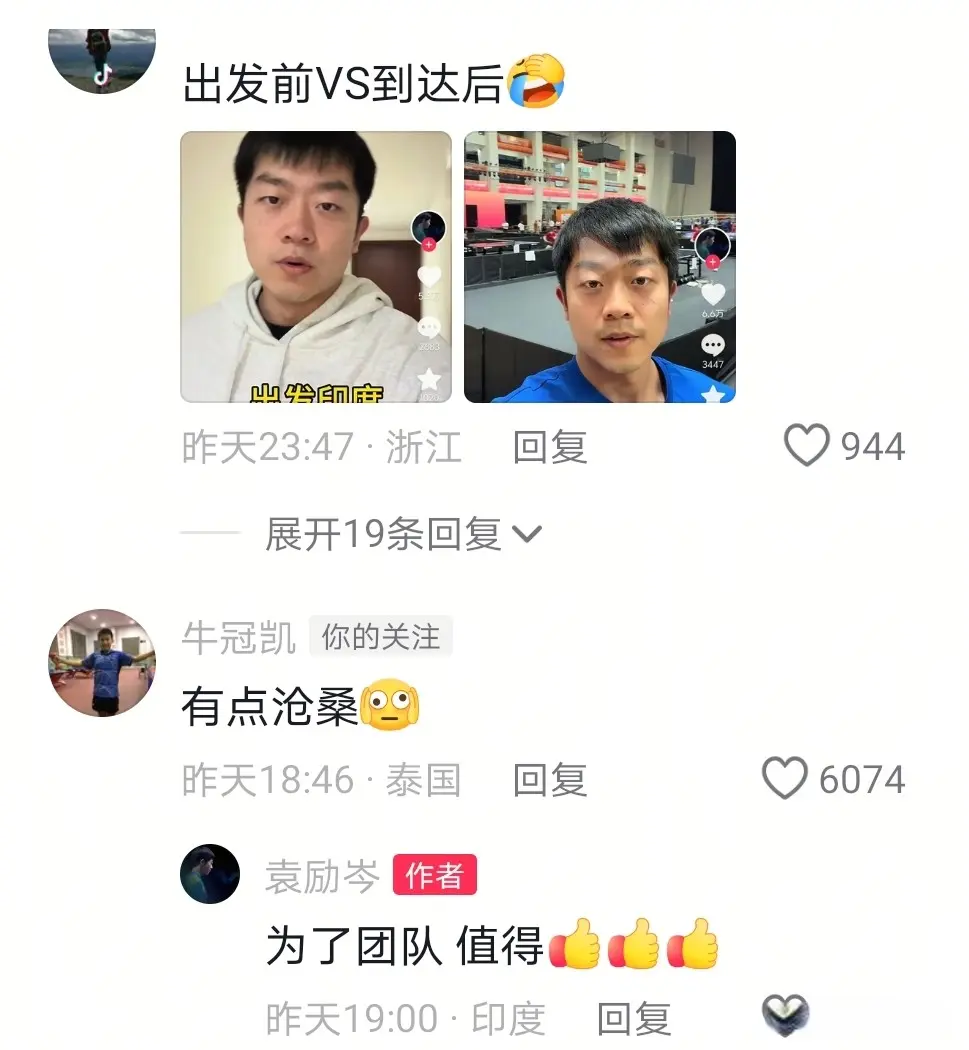Open 袁励岑's profile avatar

(210, 874)
